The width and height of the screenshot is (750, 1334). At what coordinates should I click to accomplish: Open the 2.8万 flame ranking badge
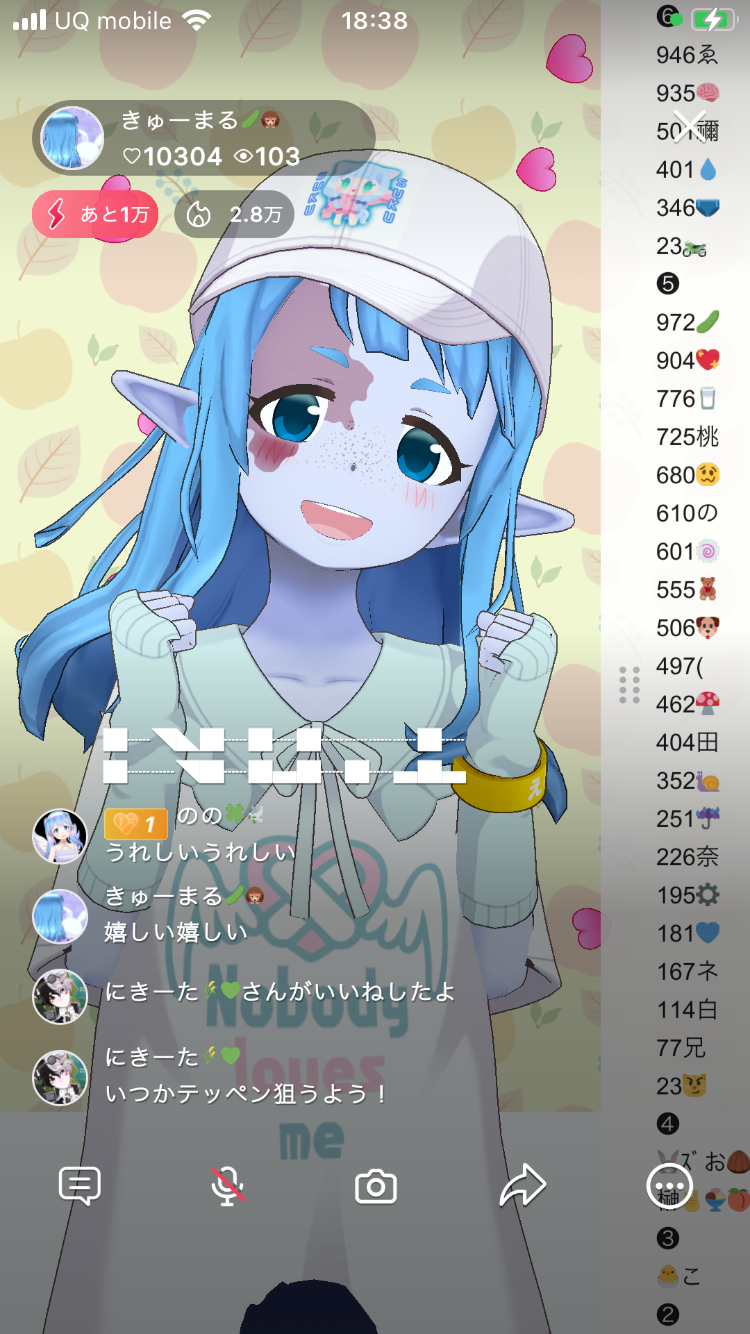(234, 215)
